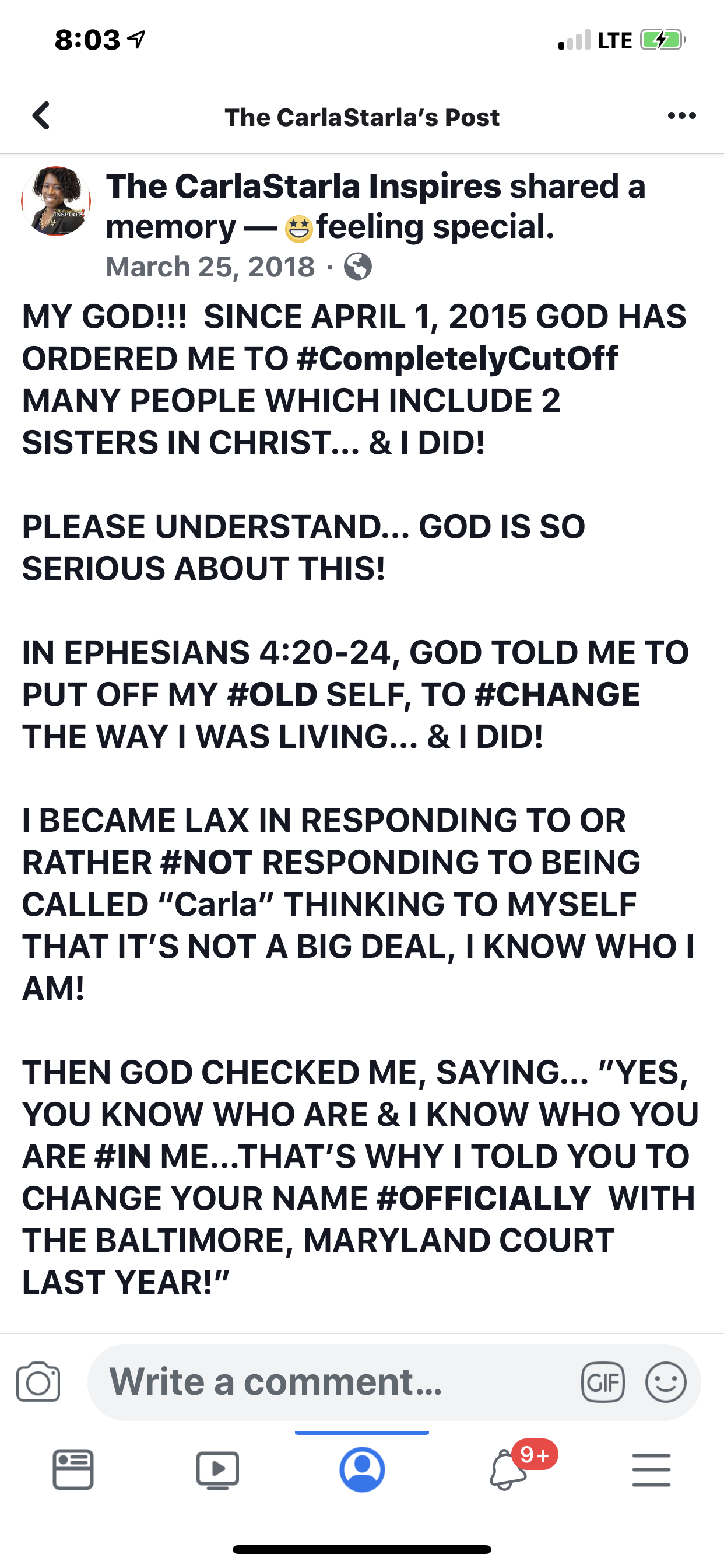
Task: Open the #CompletelyCutOff hashtag
Action: click(x=457, y=359)
